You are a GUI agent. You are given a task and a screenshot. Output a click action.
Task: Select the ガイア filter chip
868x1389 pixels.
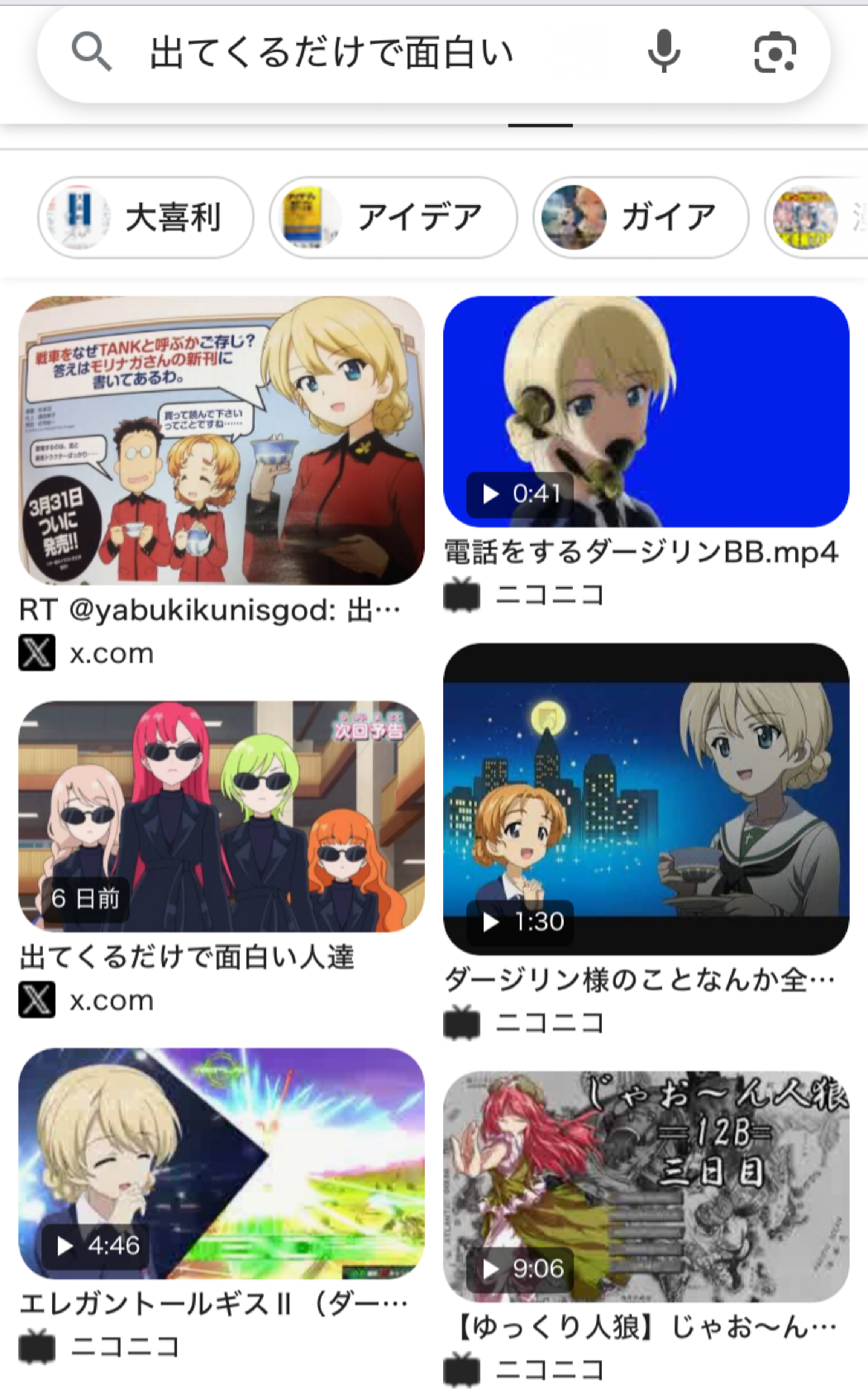point(641,217)
